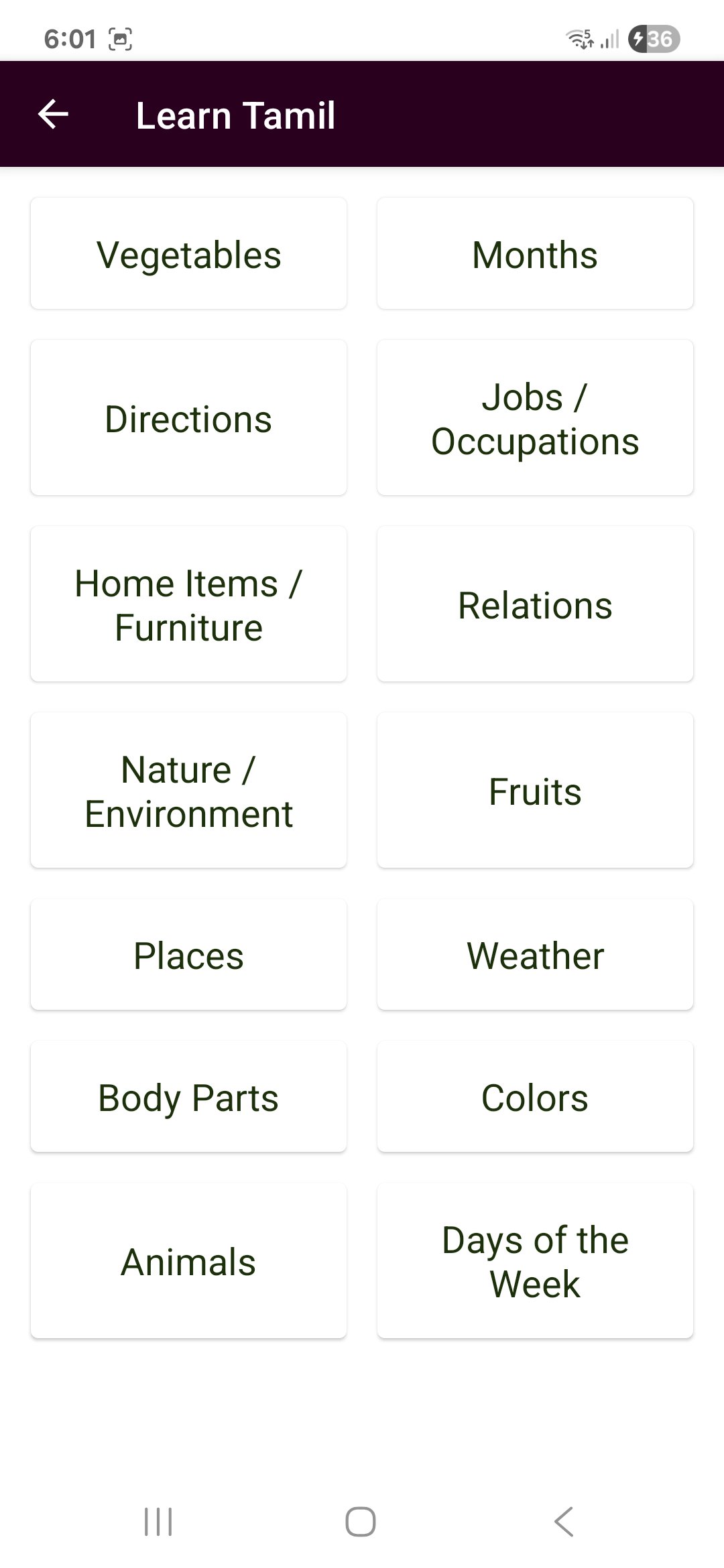Choose the Fruits category
Viewport: 724px width, 1568px height.
coord(534,791)
